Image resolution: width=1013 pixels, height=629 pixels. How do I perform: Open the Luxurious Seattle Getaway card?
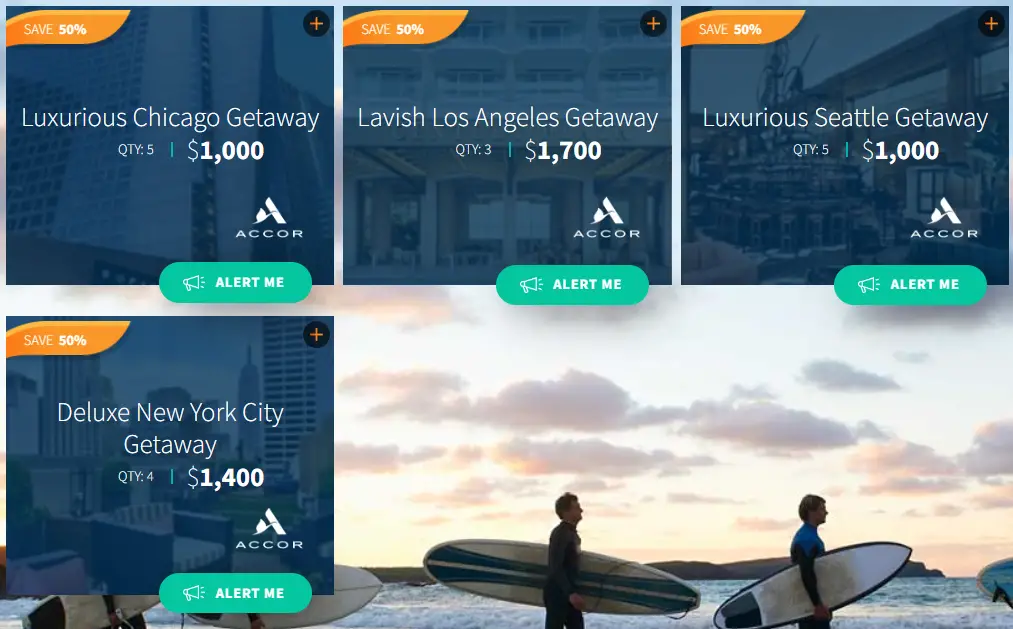pos(845,118)
